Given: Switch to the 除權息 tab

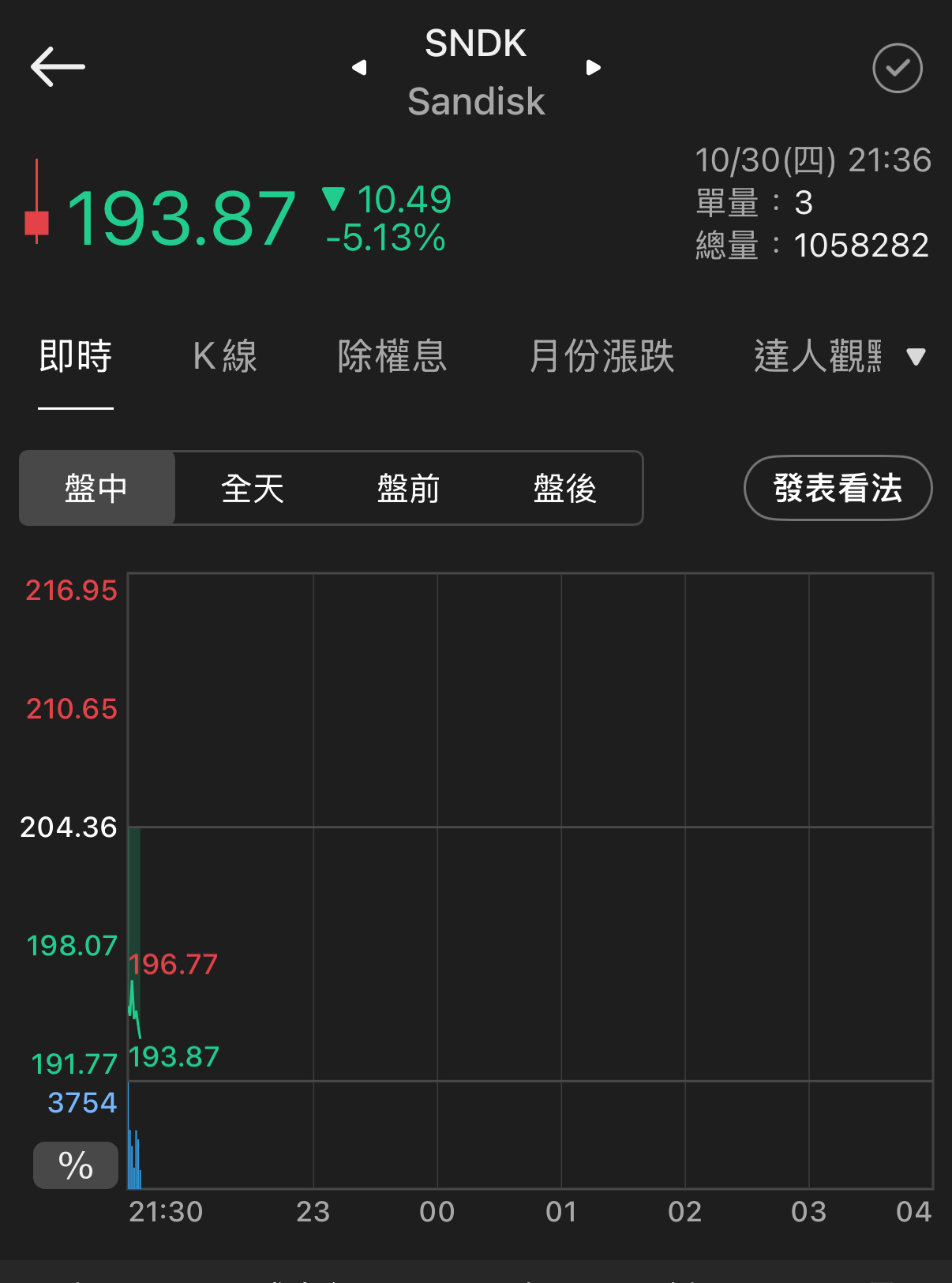Looking at the screenshot, I should pyautogui.click(x=392, y=356).
